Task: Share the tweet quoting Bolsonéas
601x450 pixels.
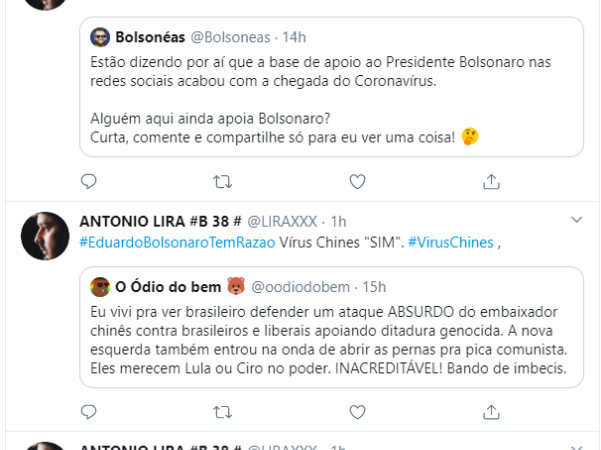Action: click(x=491, y=181)
